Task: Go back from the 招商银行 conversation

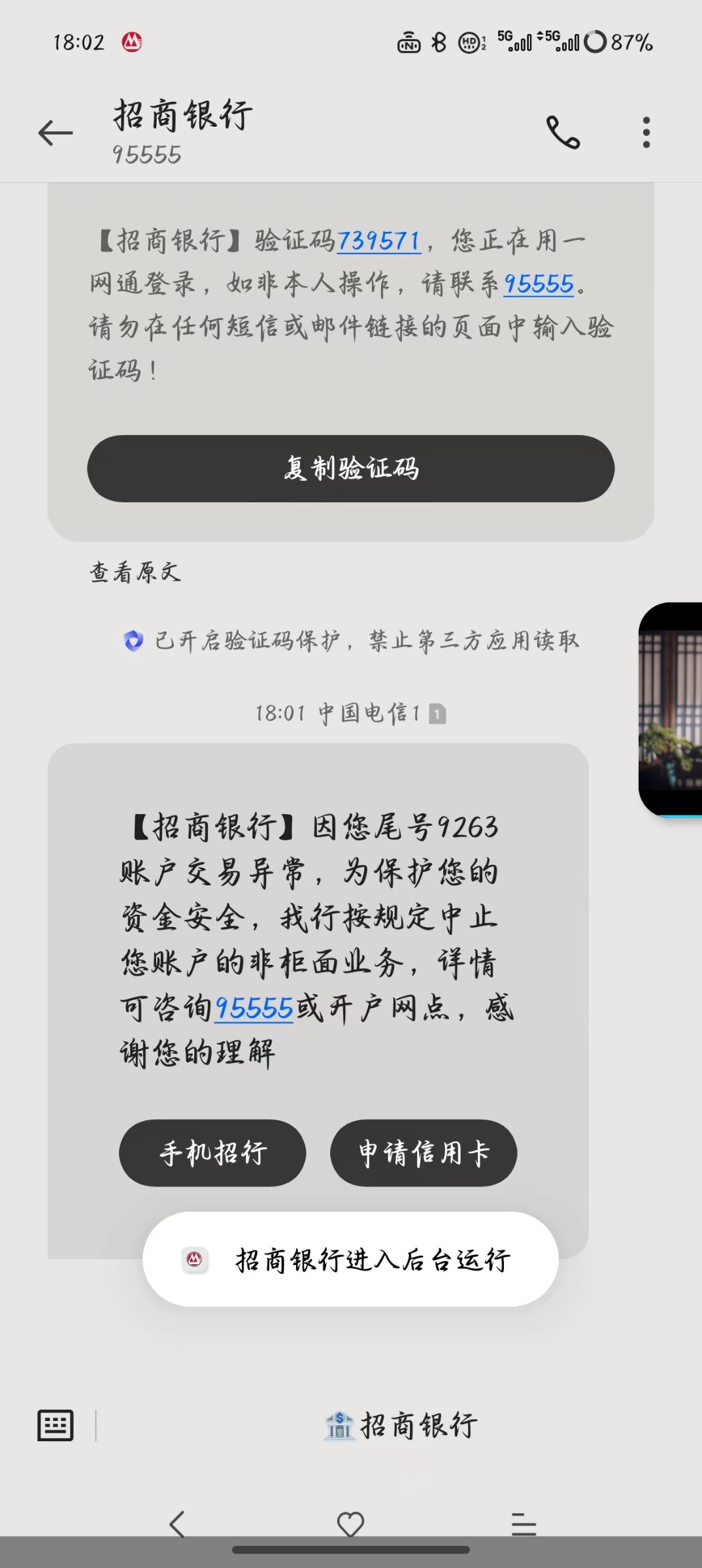Action: point(56,133)
